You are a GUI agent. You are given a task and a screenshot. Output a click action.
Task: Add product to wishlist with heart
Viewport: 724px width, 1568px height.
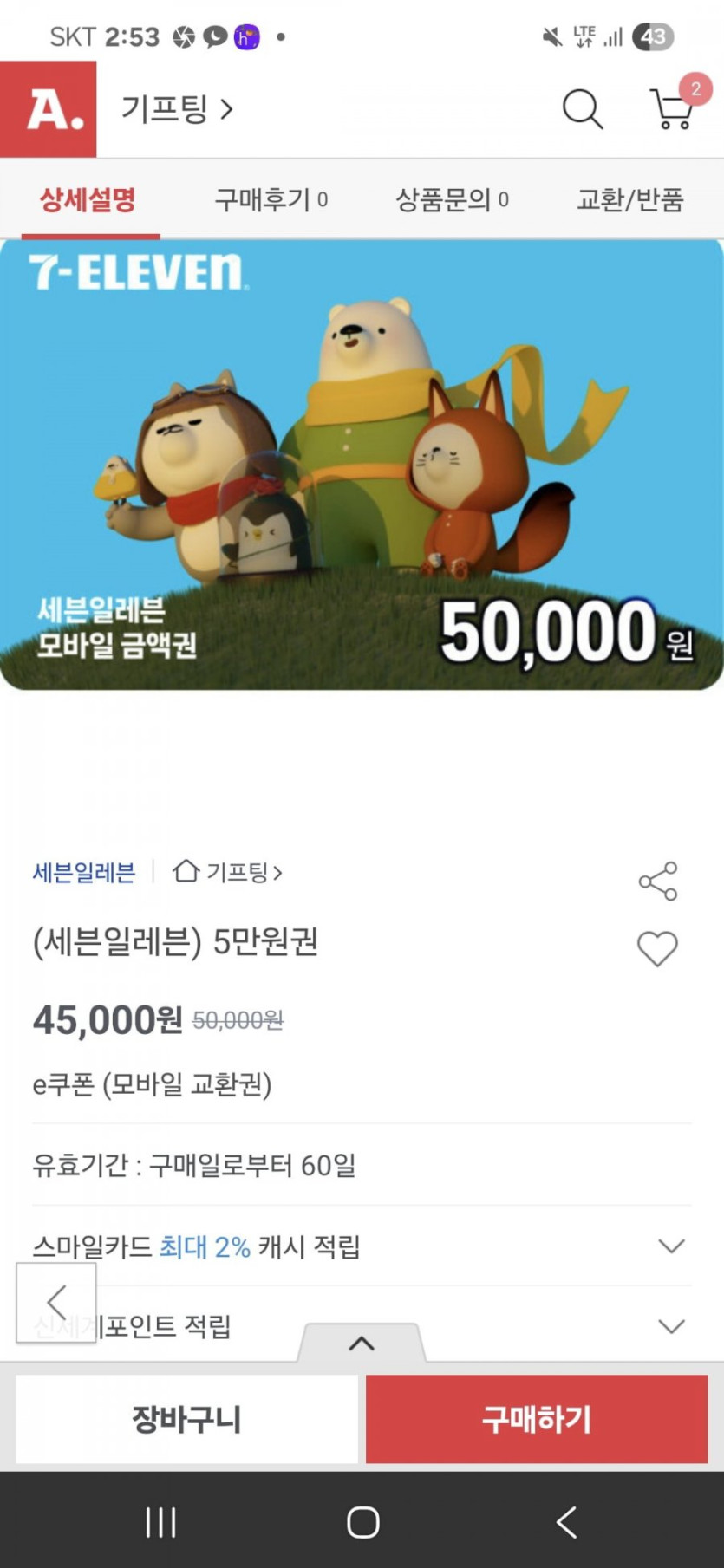(657, 949)
